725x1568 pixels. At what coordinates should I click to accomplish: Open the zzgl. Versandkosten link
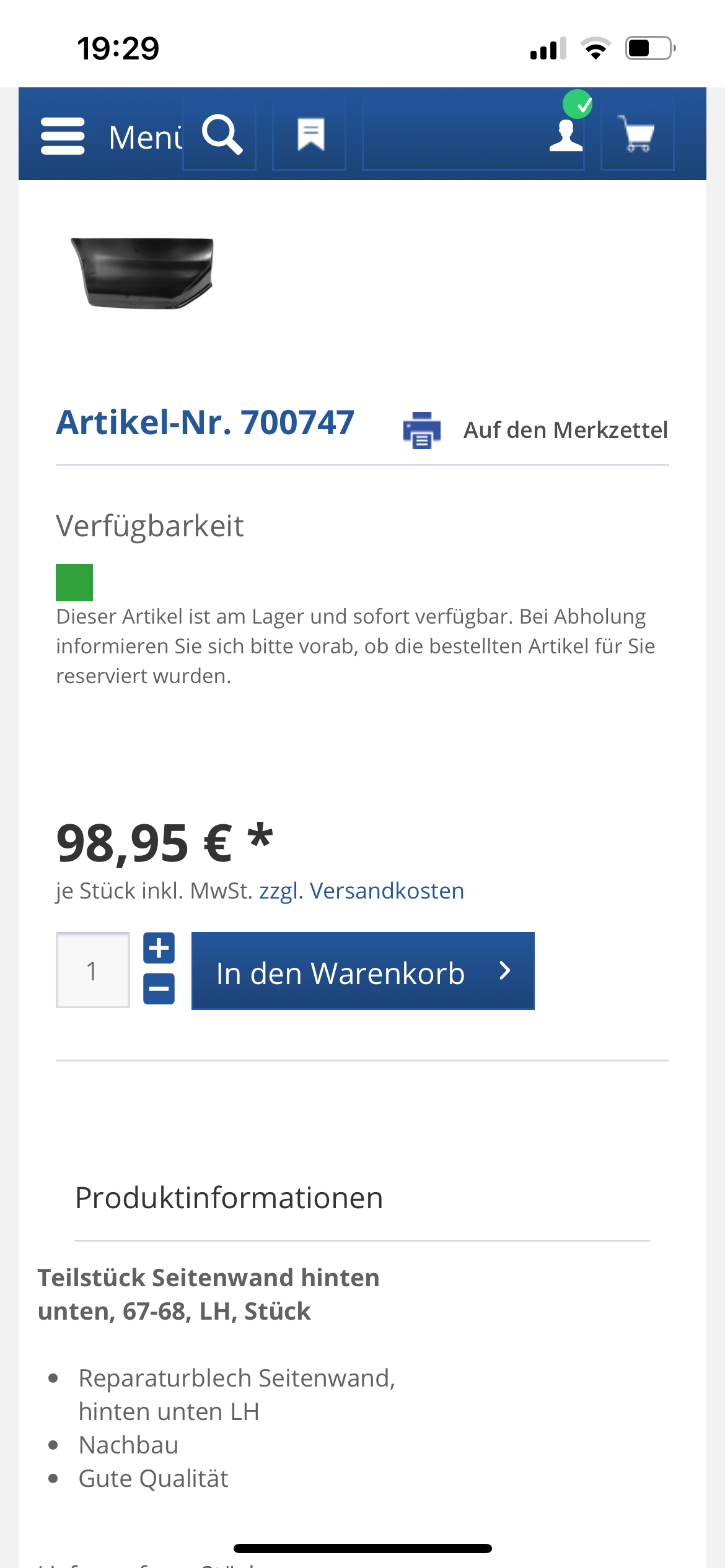(x=362, y=891)
